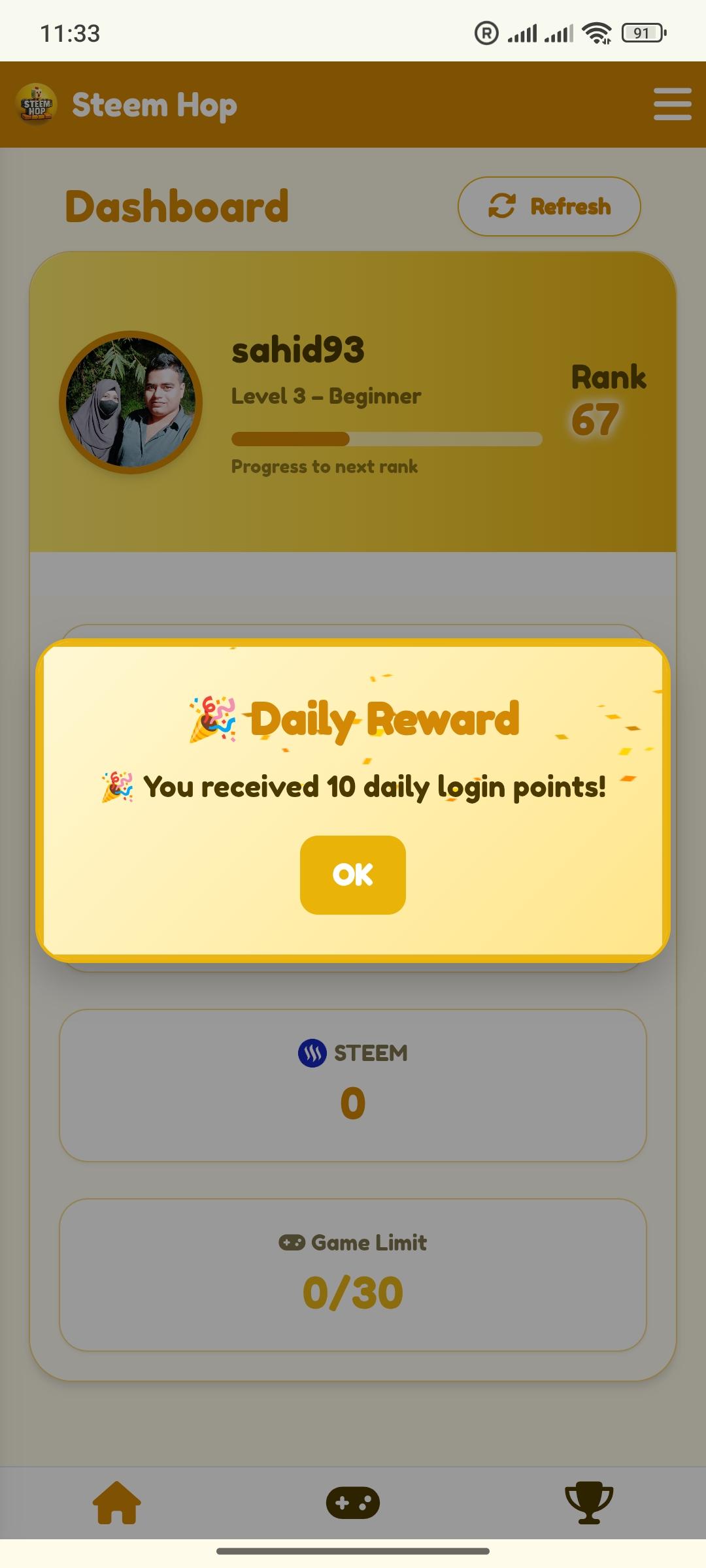
Task: Switch to the game controller tab
Action: pos(353,1503)
